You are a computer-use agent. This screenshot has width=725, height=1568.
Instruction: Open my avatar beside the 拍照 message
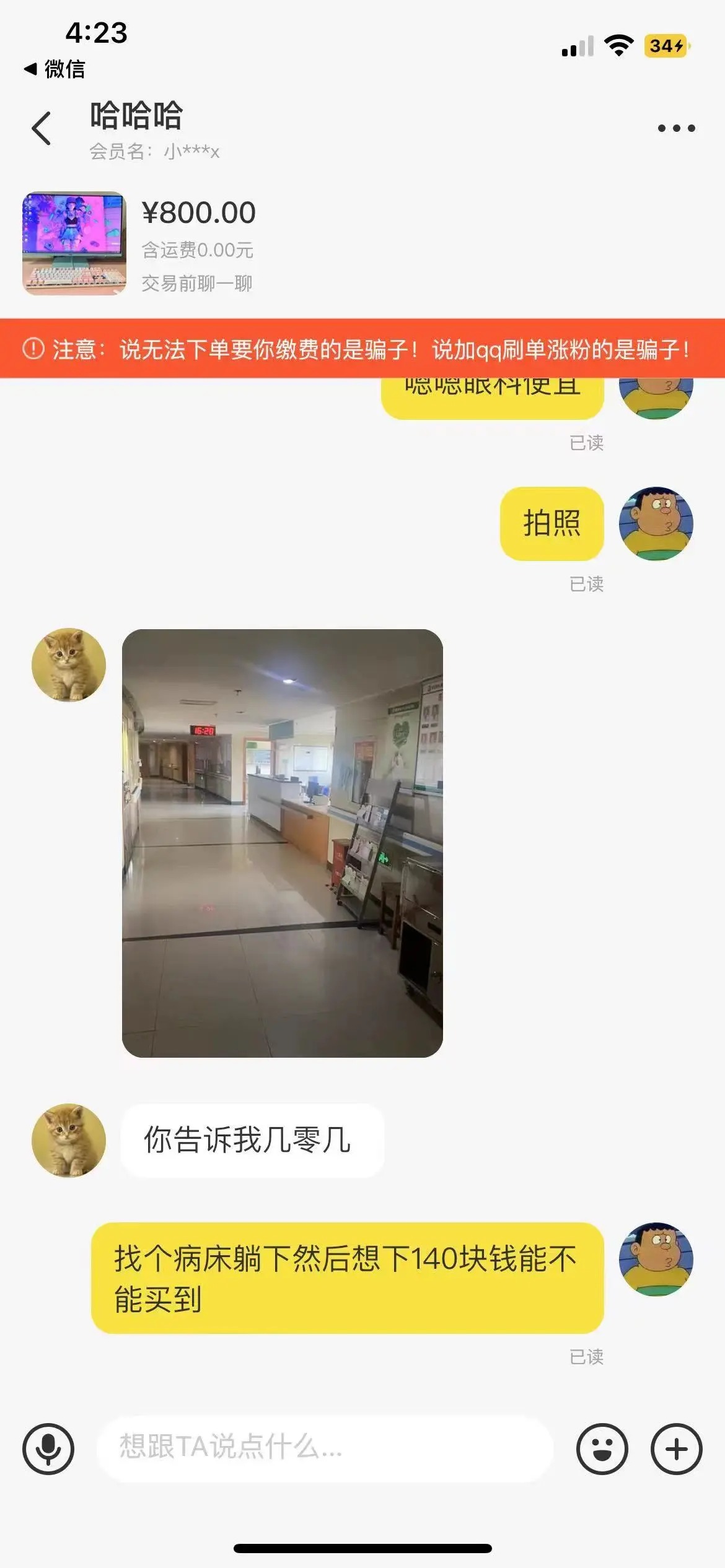[x=656, y=524]
